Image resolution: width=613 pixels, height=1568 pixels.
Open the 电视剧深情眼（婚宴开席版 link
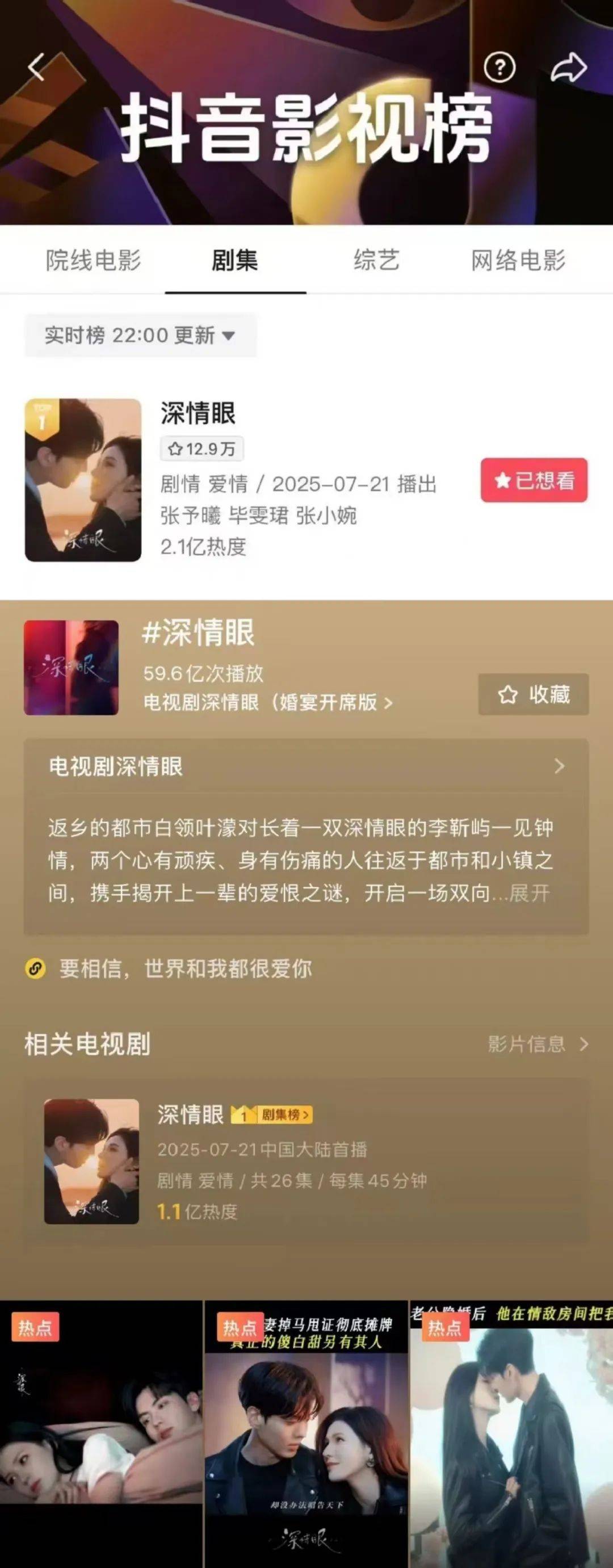tap(268, 702)
